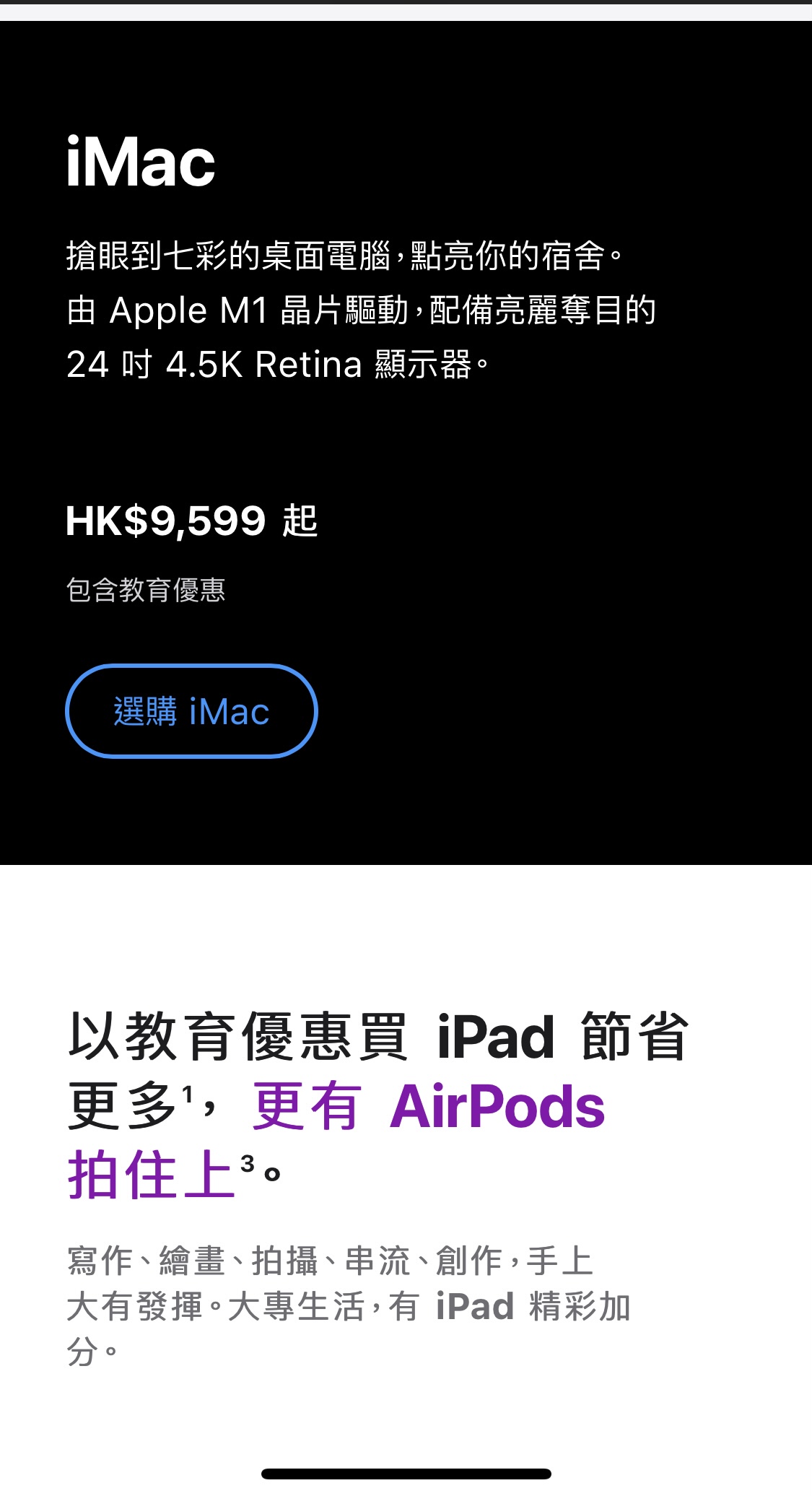Select the Apple M1 晶片 description text
This screenshot has height=1496, width=812.
[x=361, y=310]
